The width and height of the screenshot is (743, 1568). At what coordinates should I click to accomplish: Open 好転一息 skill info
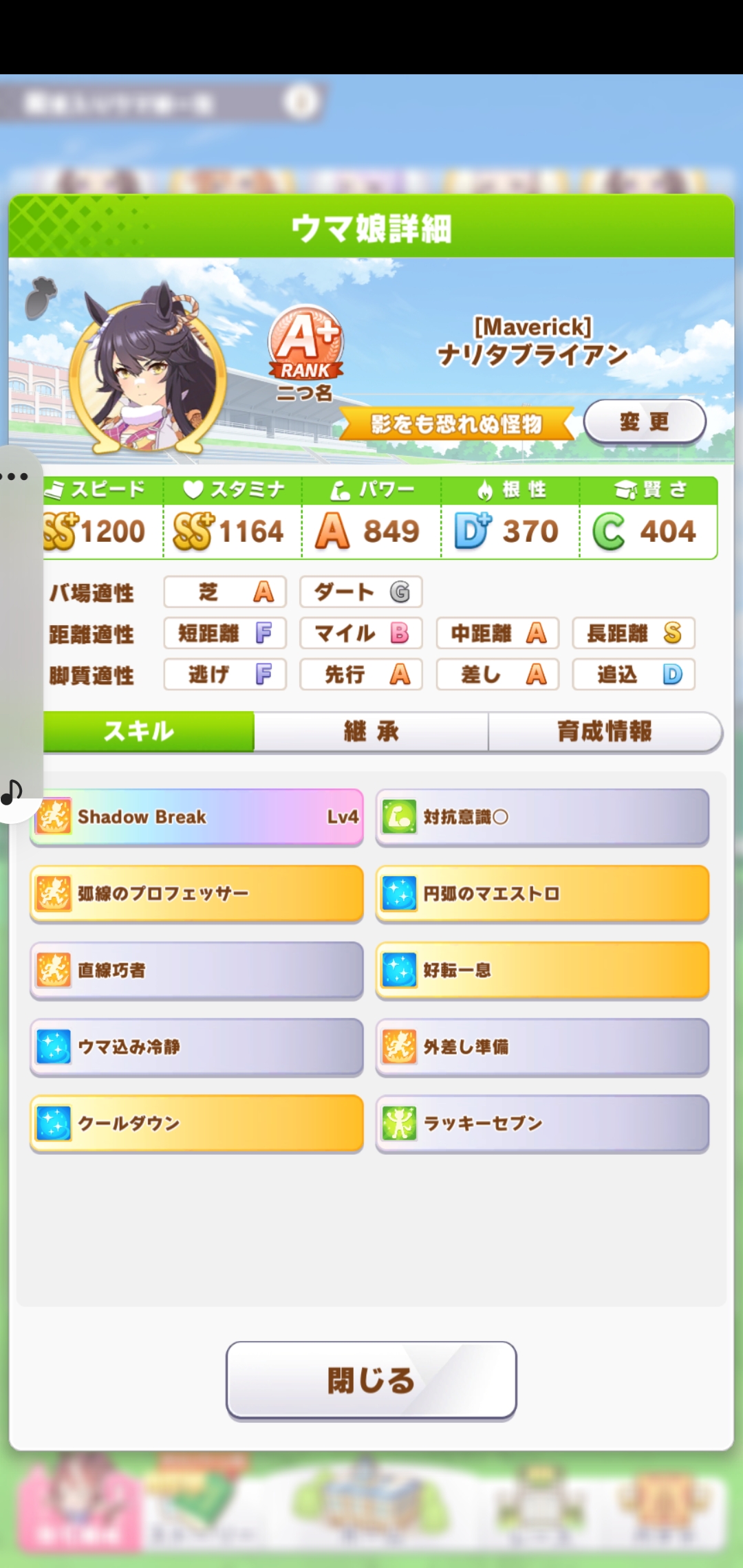click(542, 970)
